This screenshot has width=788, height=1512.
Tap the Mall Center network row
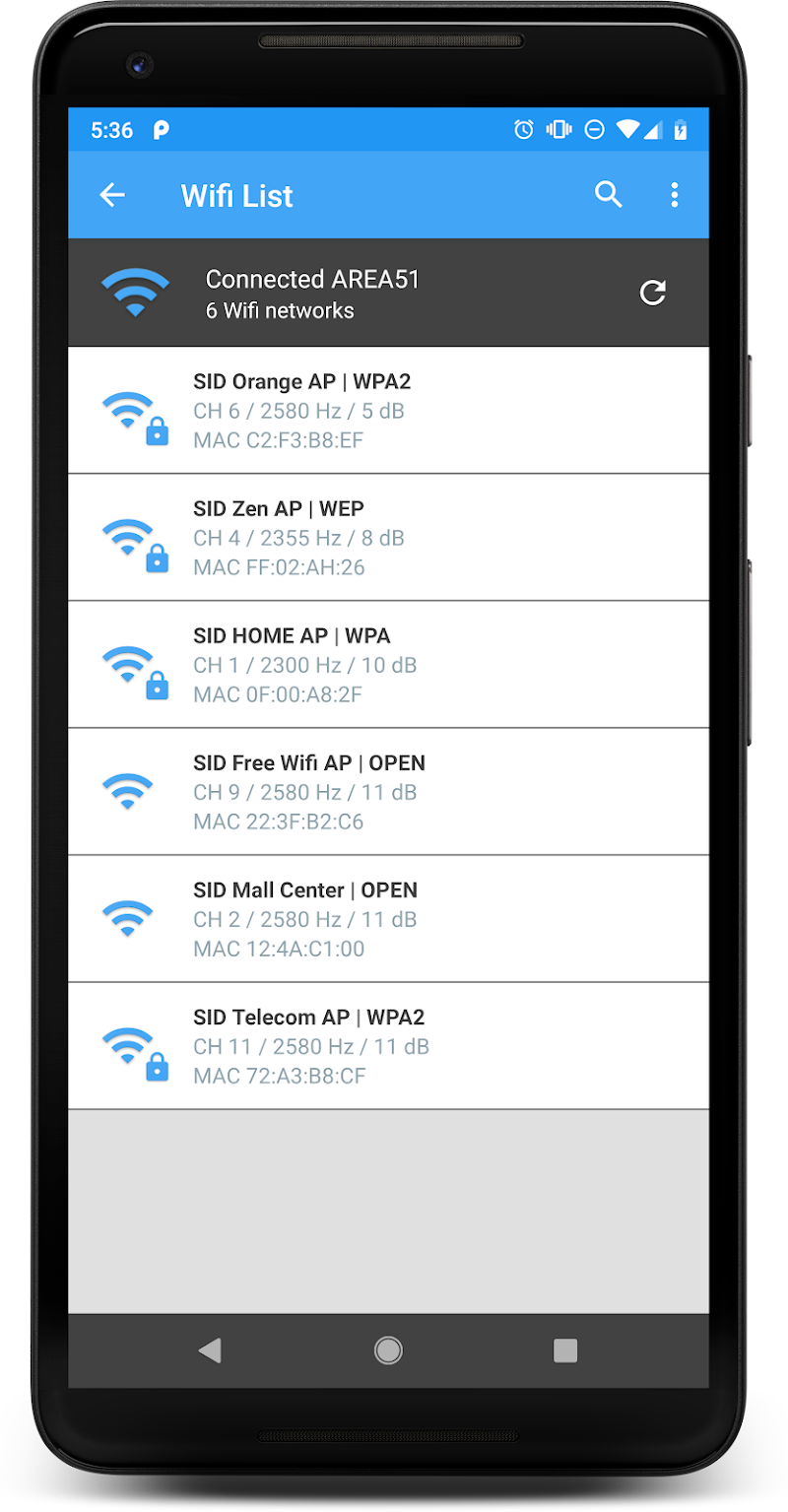(388, 918)
